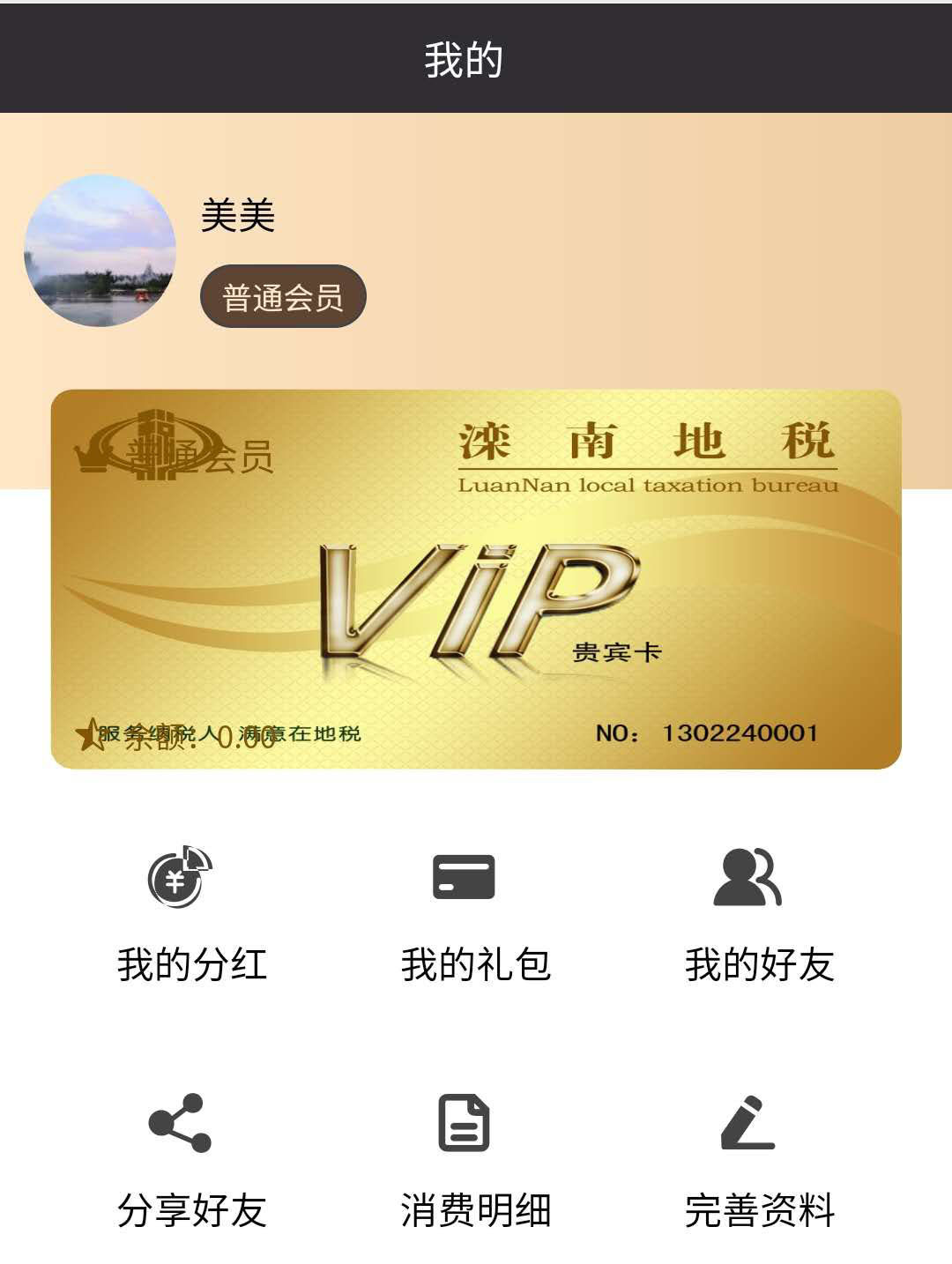The image size is (952, 1264).
Task: View 消费明细 spending details
Action: click(x=475, y=1159)
